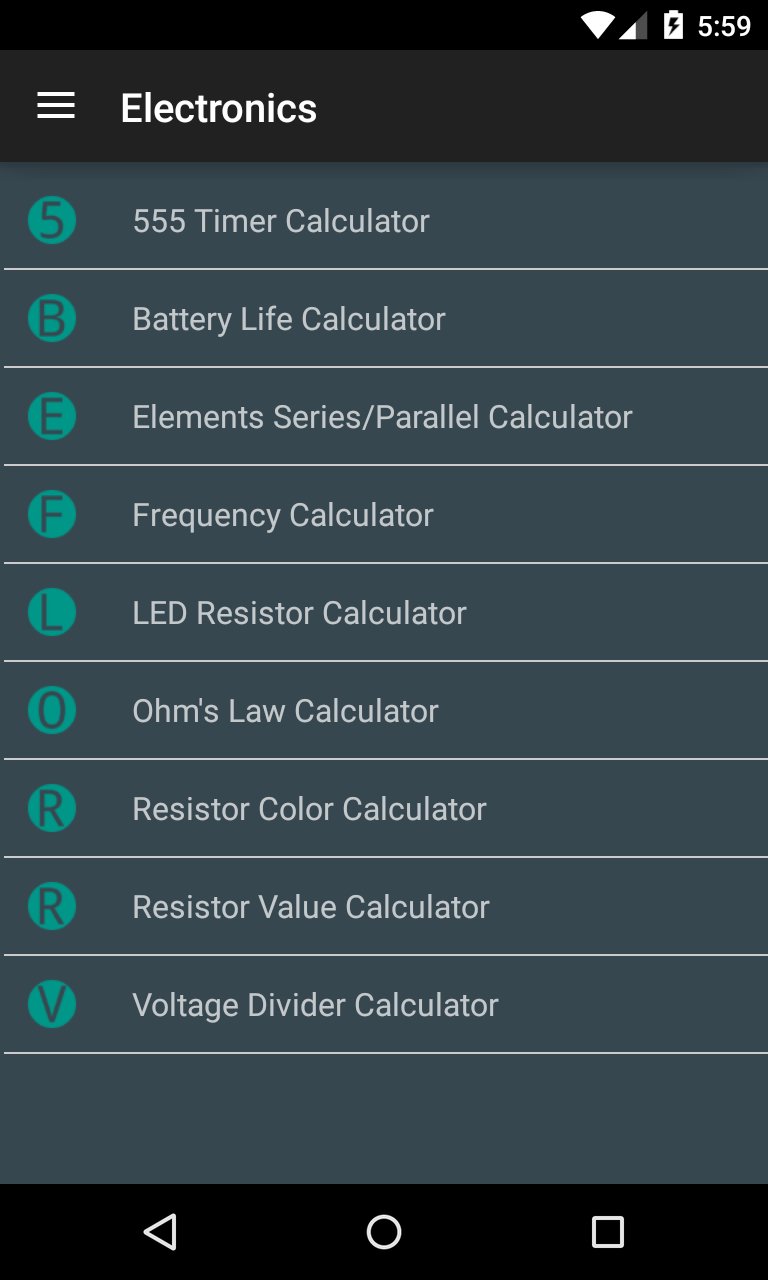Open the navigation drawer with hamburger icon
Viewport: 768px width, 1280px height.
pyautogui.click(x=56, y=106)
